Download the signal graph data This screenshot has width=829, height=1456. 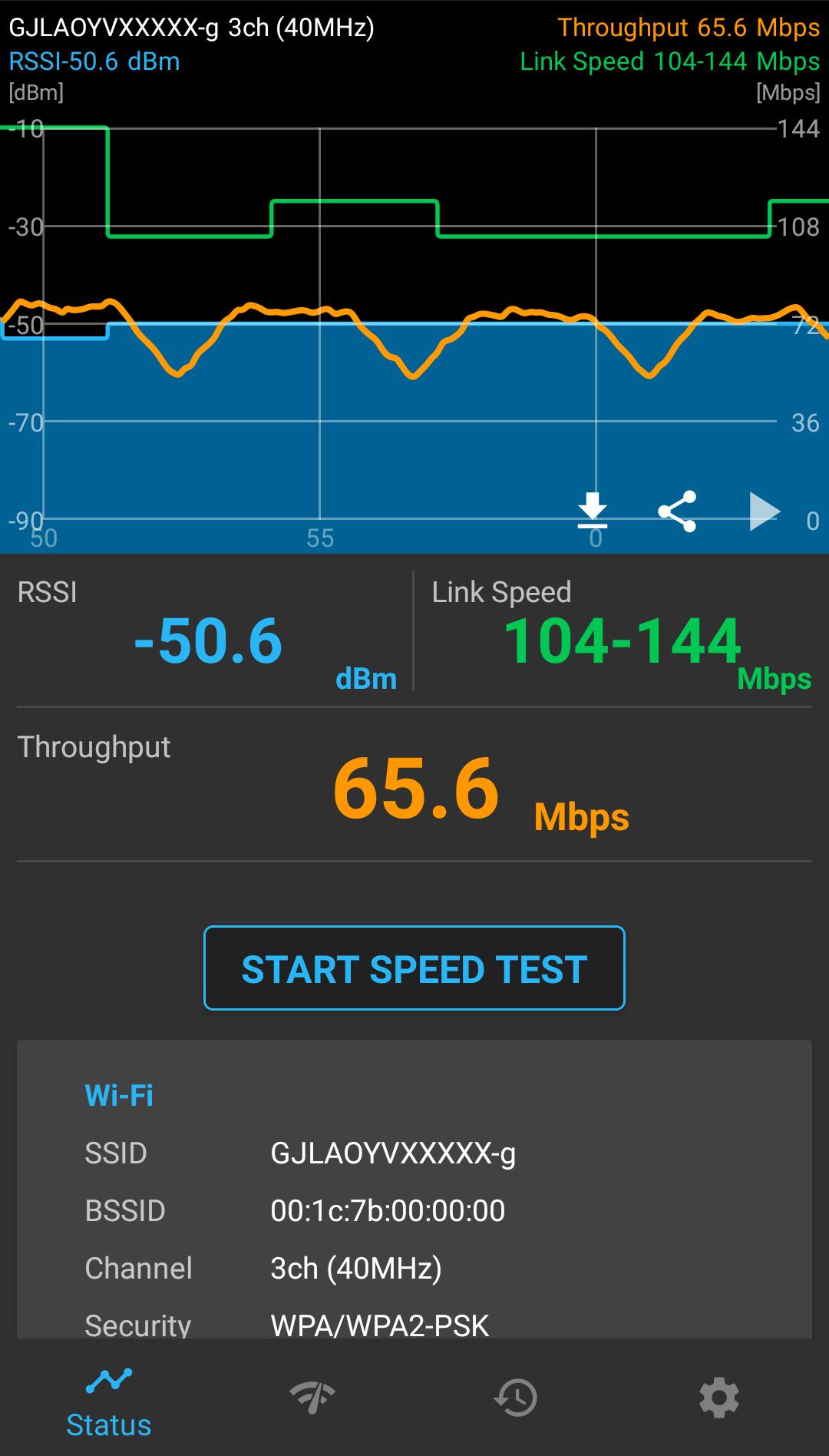coord(592,511)
